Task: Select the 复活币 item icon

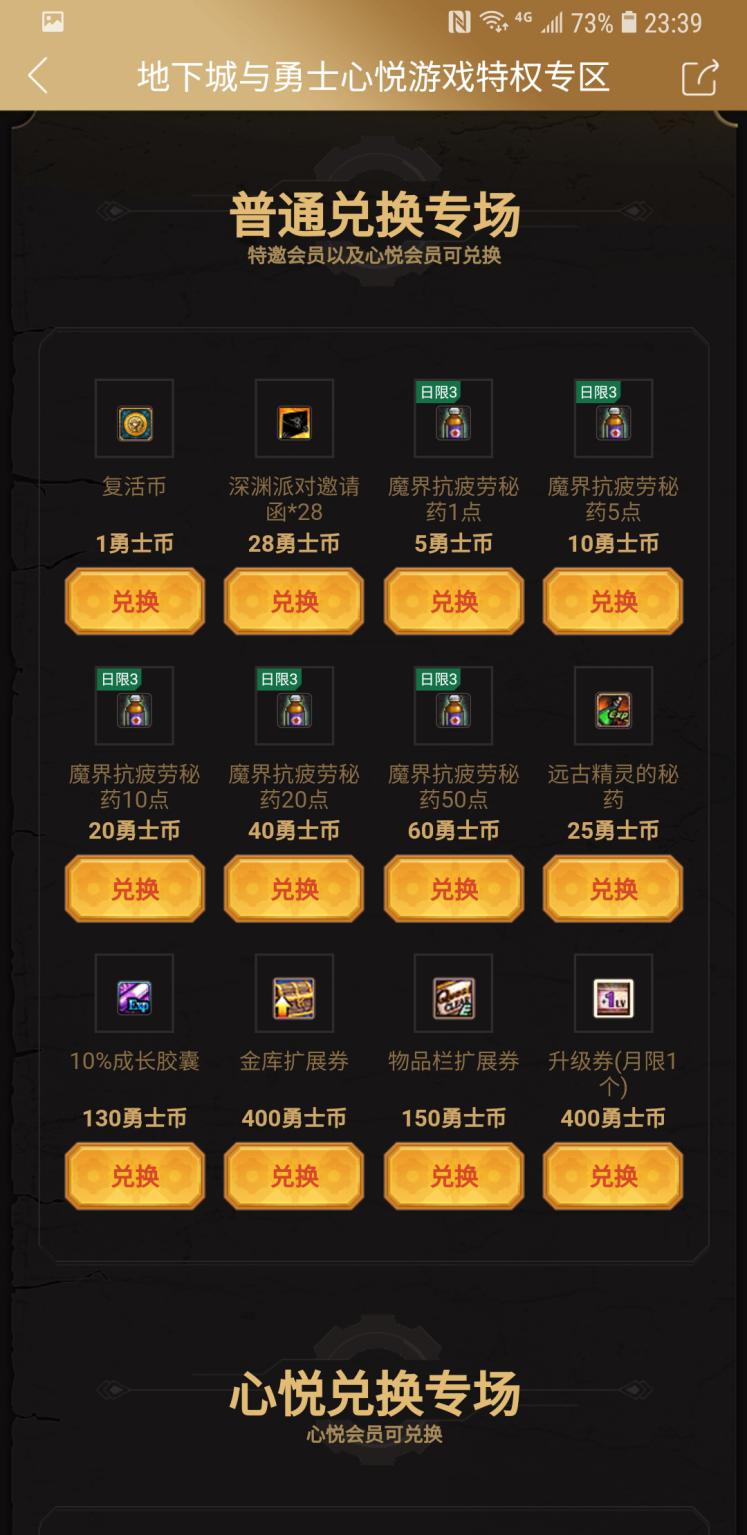Action: pos(134,419)
